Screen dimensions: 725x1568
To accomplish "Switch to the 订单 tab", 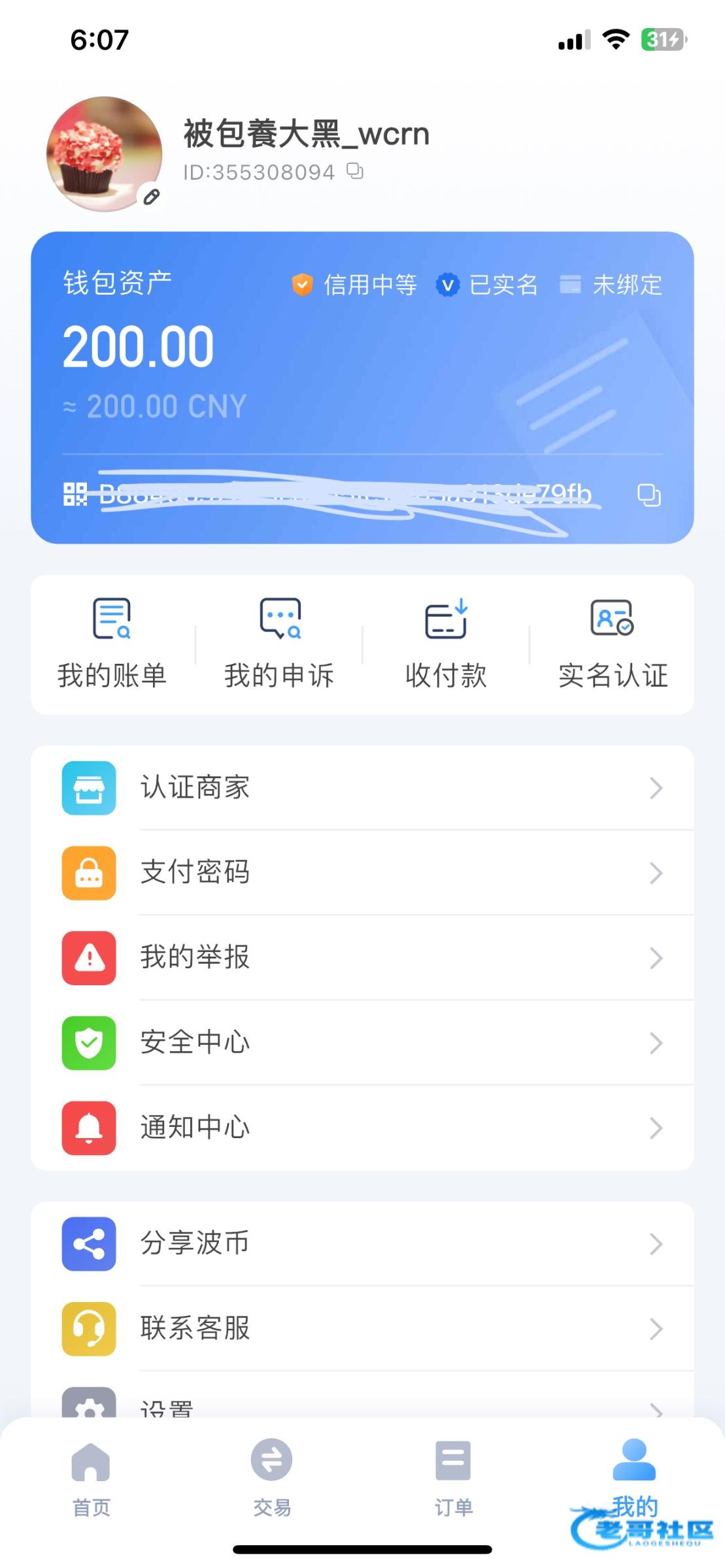I will click(453, 1478).
